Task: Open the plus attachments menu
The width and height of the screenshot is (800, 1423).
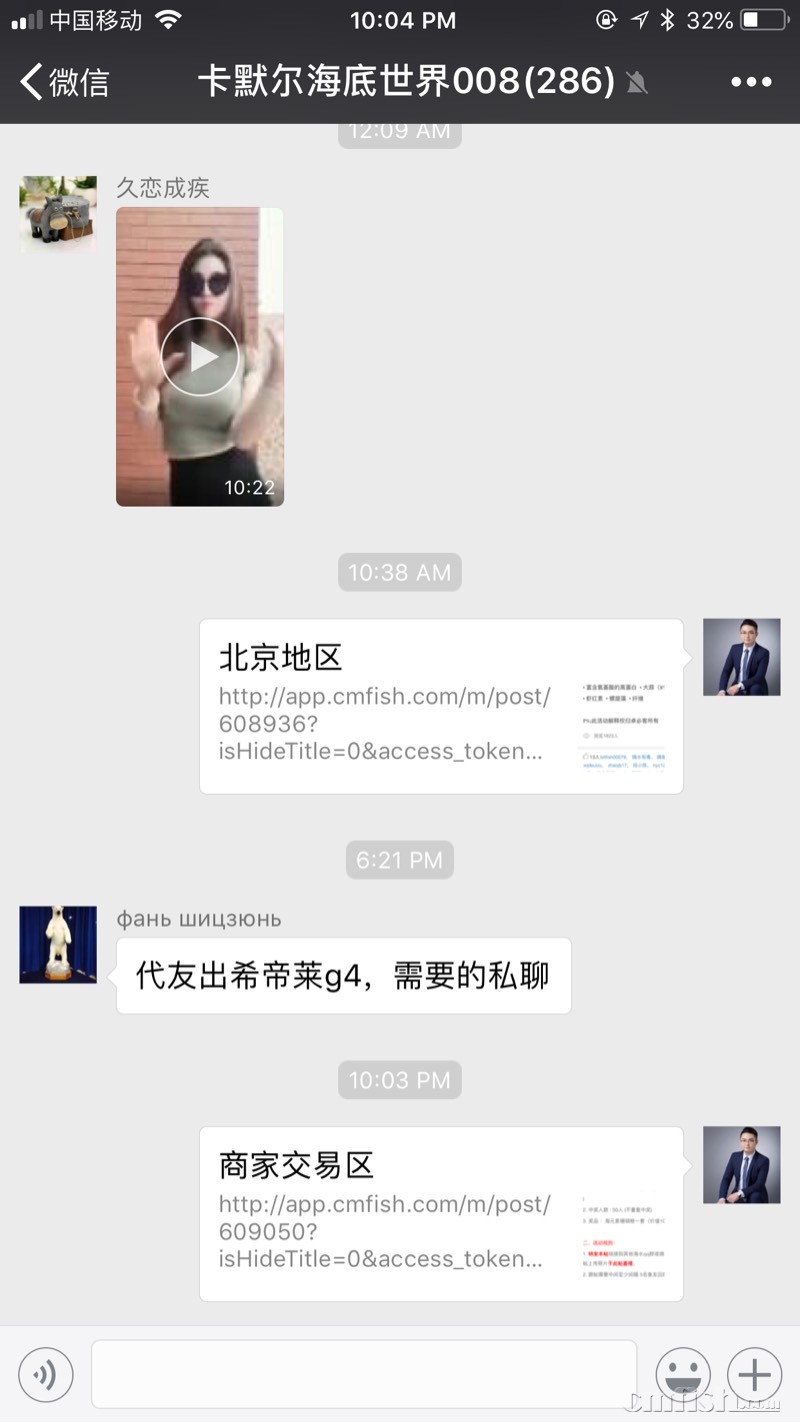Action: [x=754, y=1375]
